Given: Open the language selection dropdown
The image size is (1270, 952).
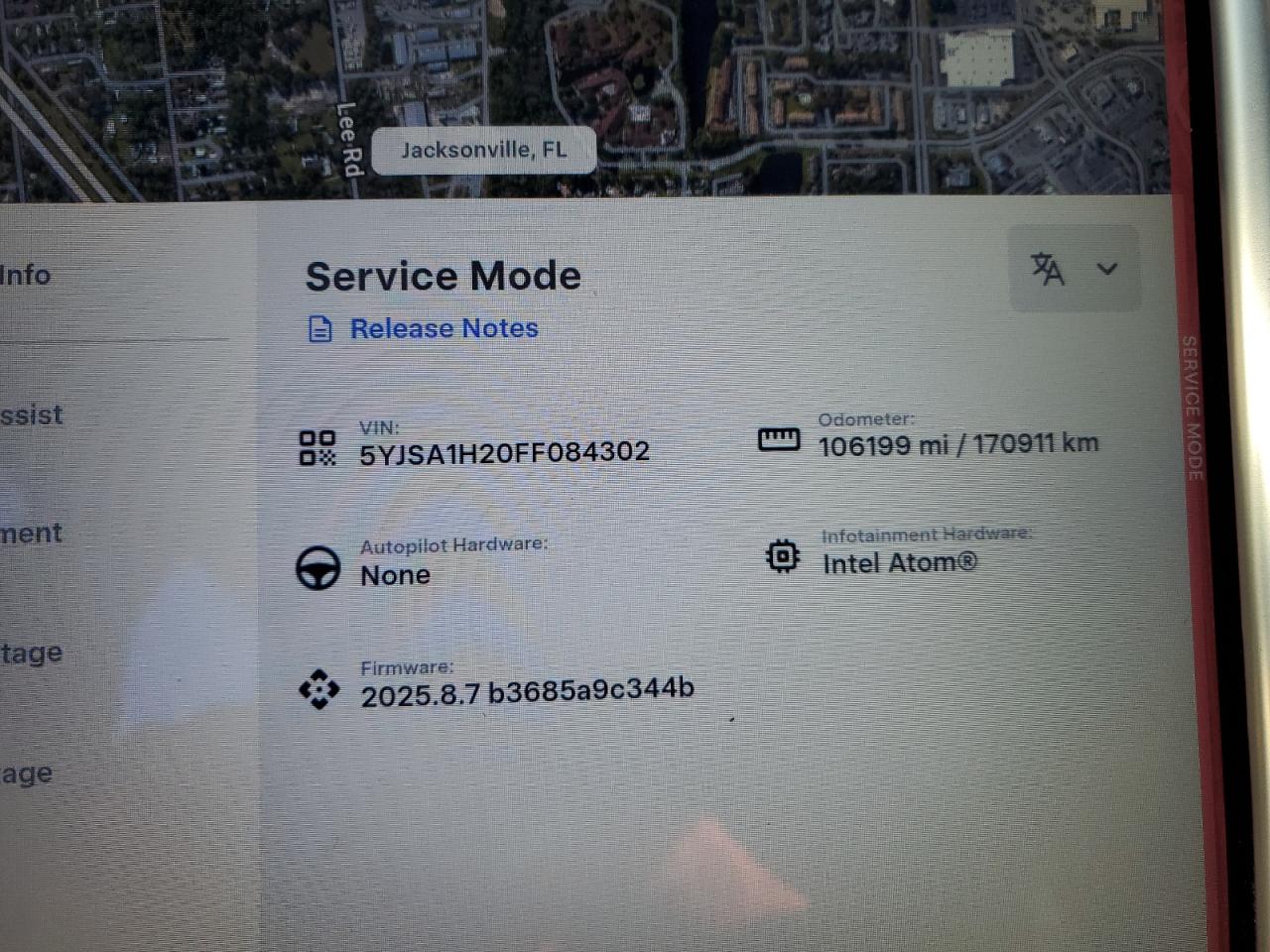Looking at the screenshot, I should click(1075, 269).
